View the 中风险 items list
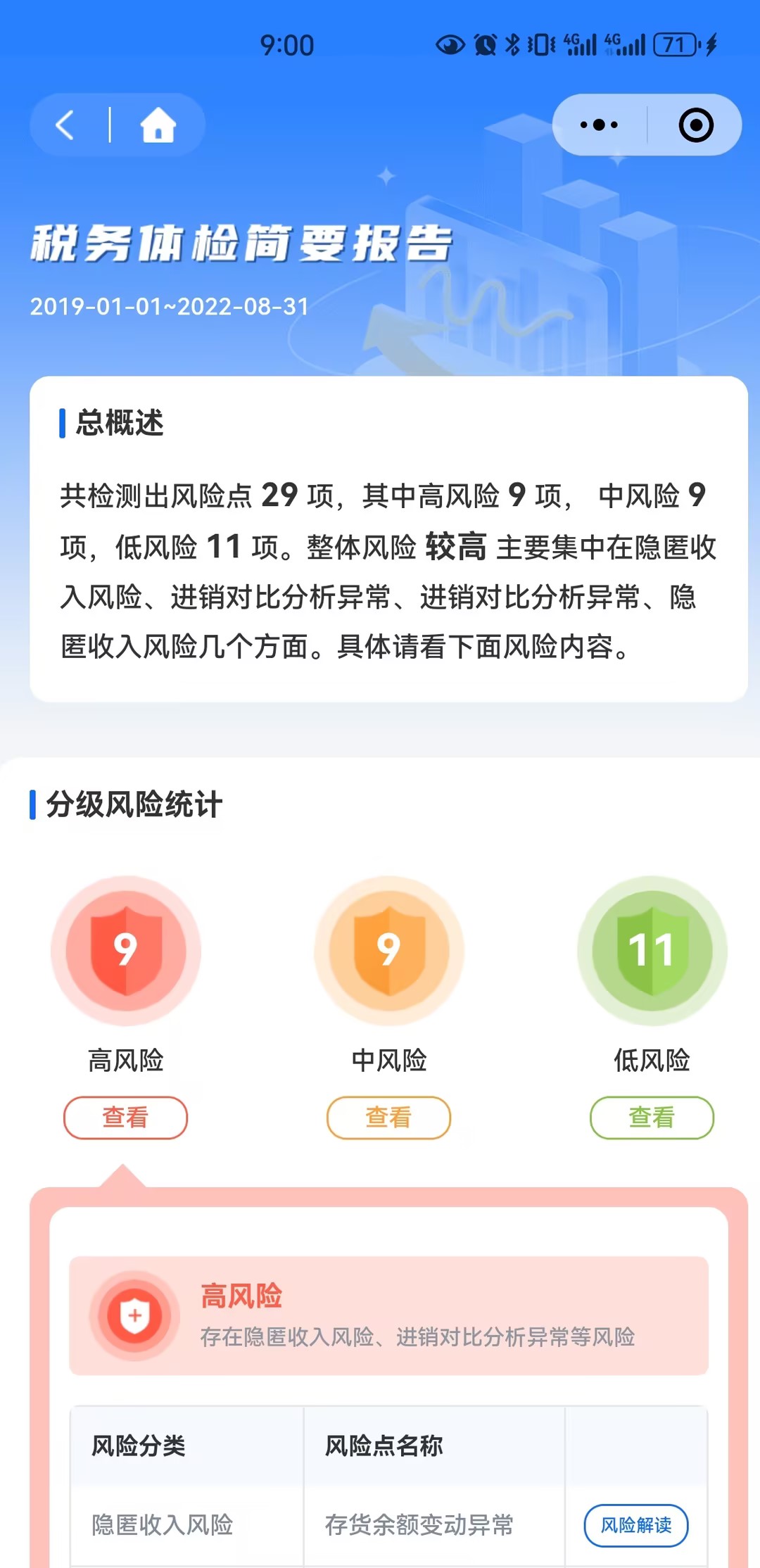Image resolution: width=760 pixels, height=1568 pixels. (x=388, y=1117)
